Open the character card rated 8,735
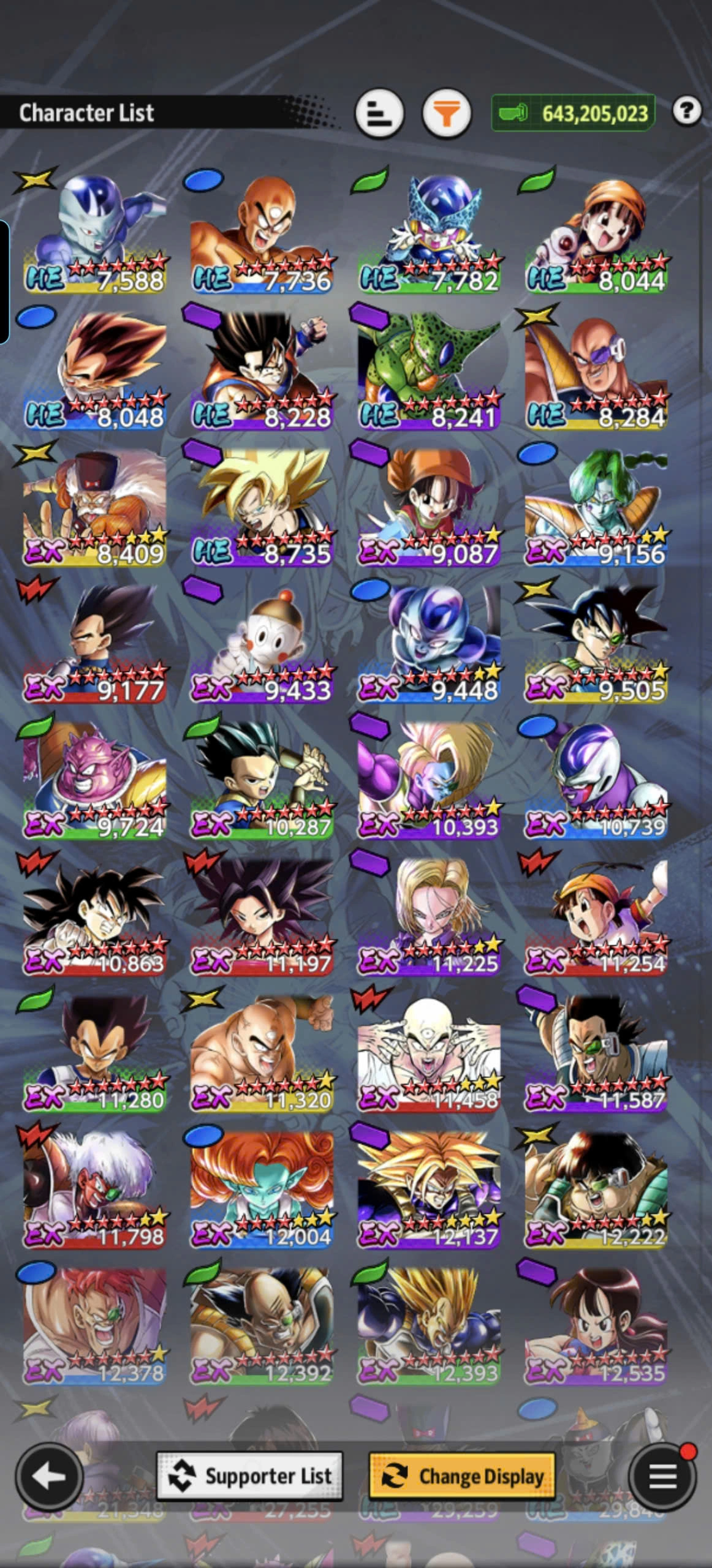Image resolution: width=712 pixels, height=1568 pixels. 262,507
